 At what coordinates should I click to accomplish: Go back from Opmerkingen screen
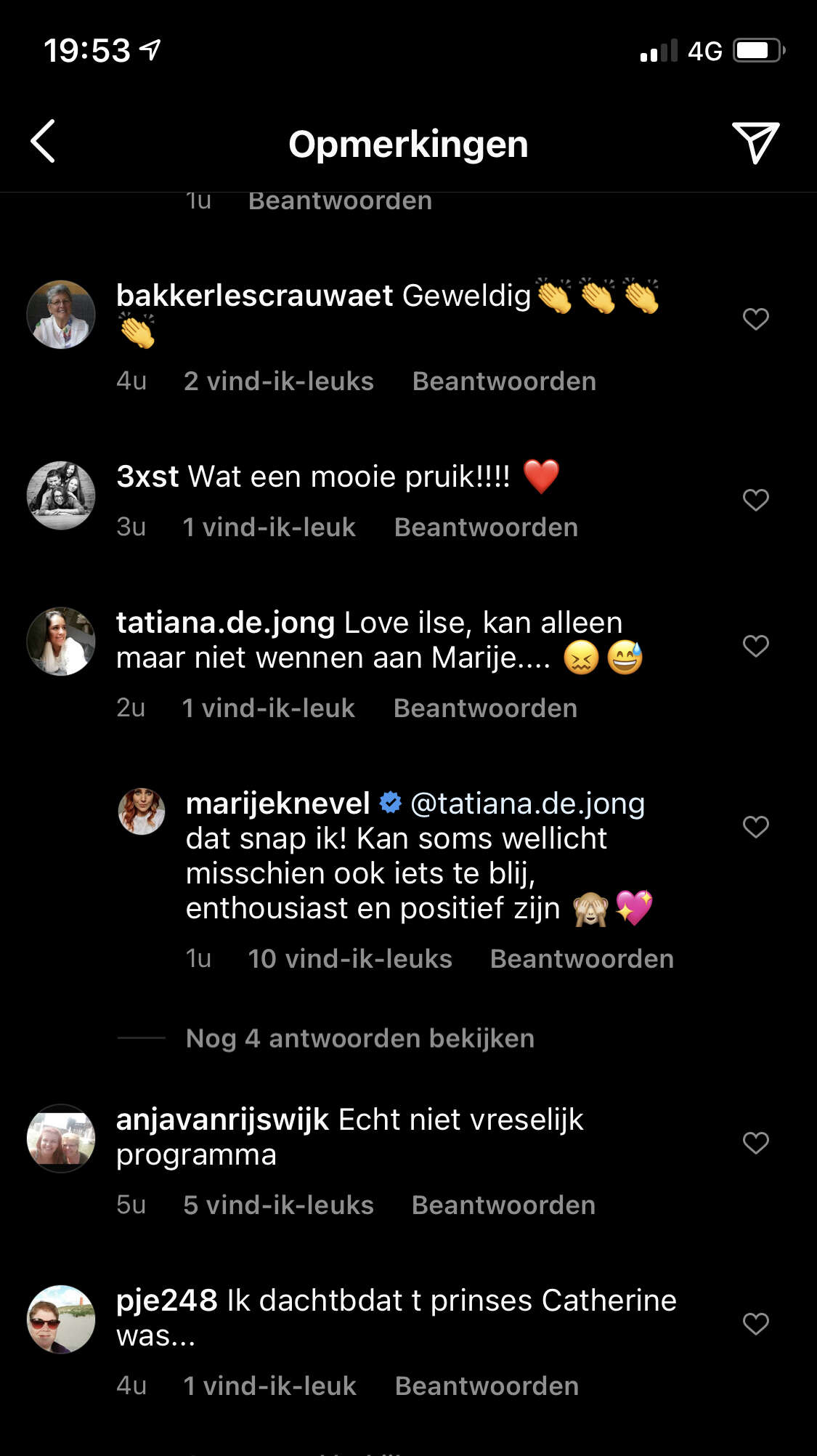click(44, 142)
